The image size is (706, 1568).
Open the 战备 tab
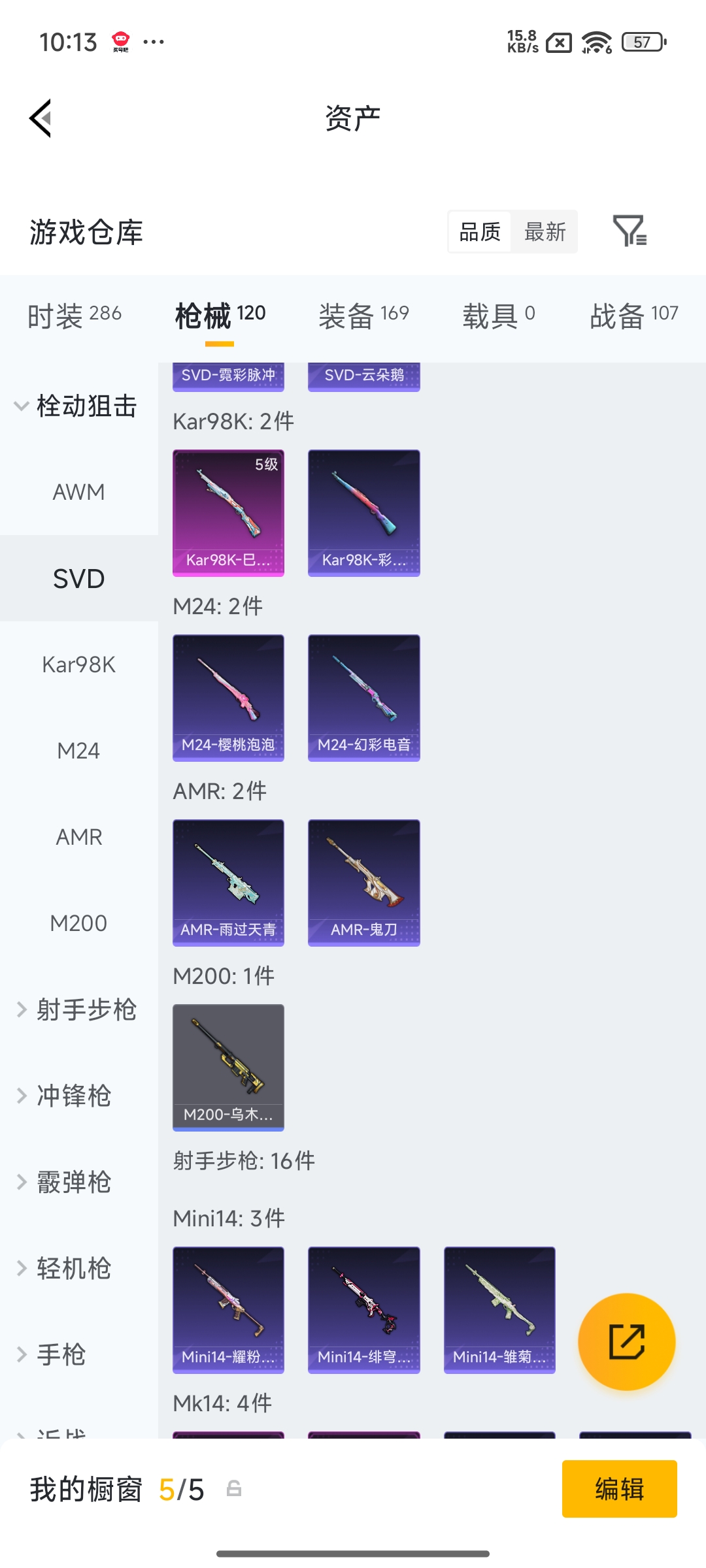click(633, 316)
